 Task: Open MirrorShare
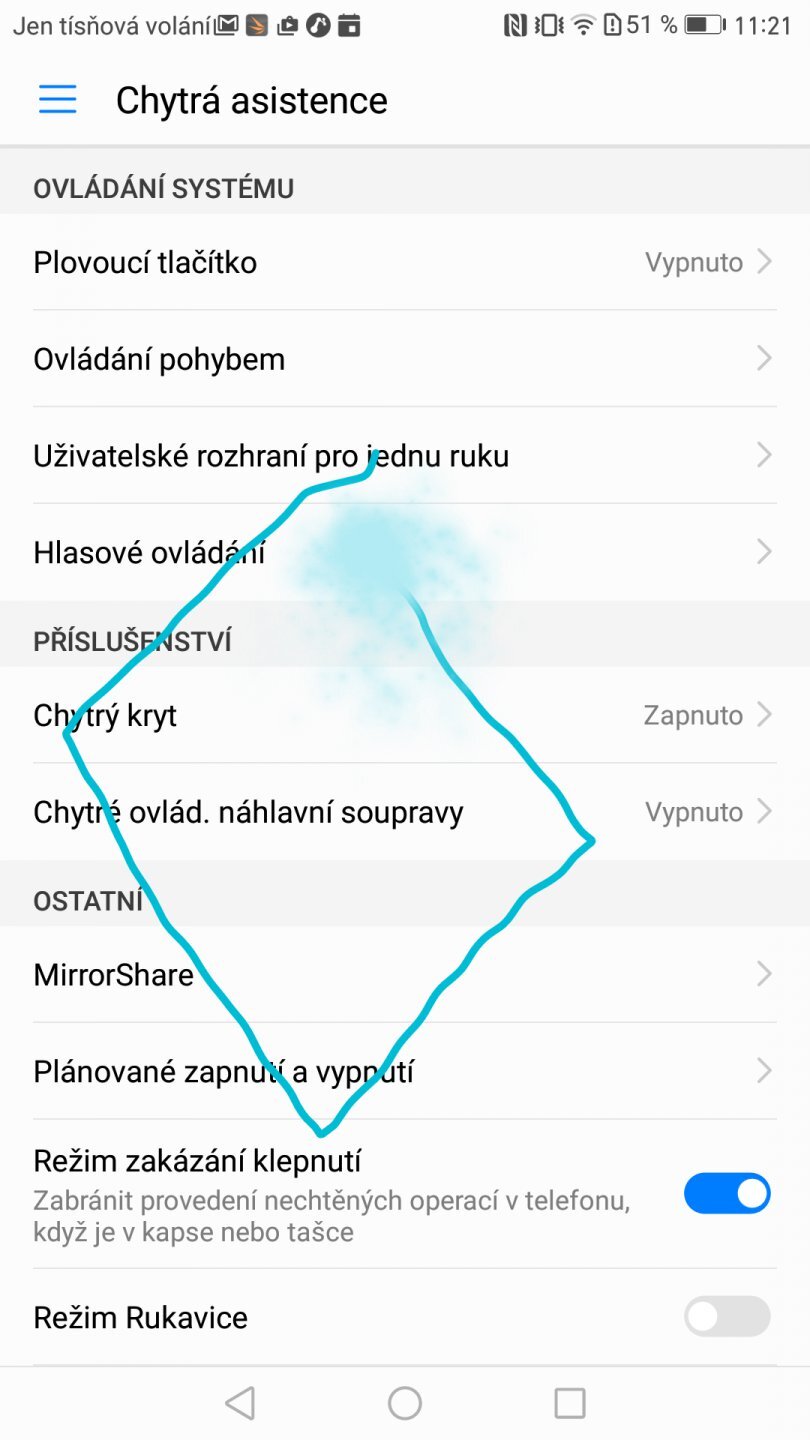click(404, 974)
